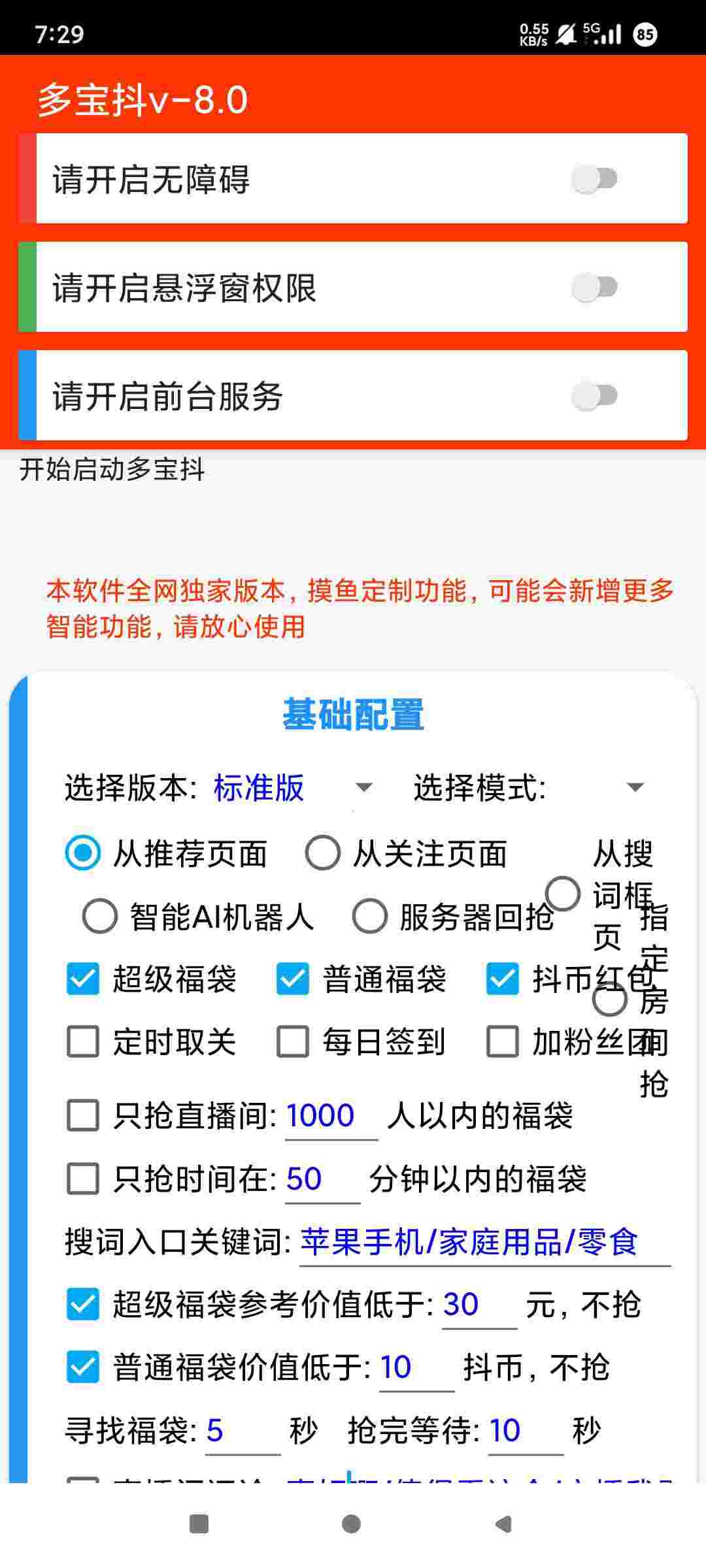Select the 从关注页面 radio option
The height and width of the screenshot is (1568, 706).
click(x=323, y=853)
